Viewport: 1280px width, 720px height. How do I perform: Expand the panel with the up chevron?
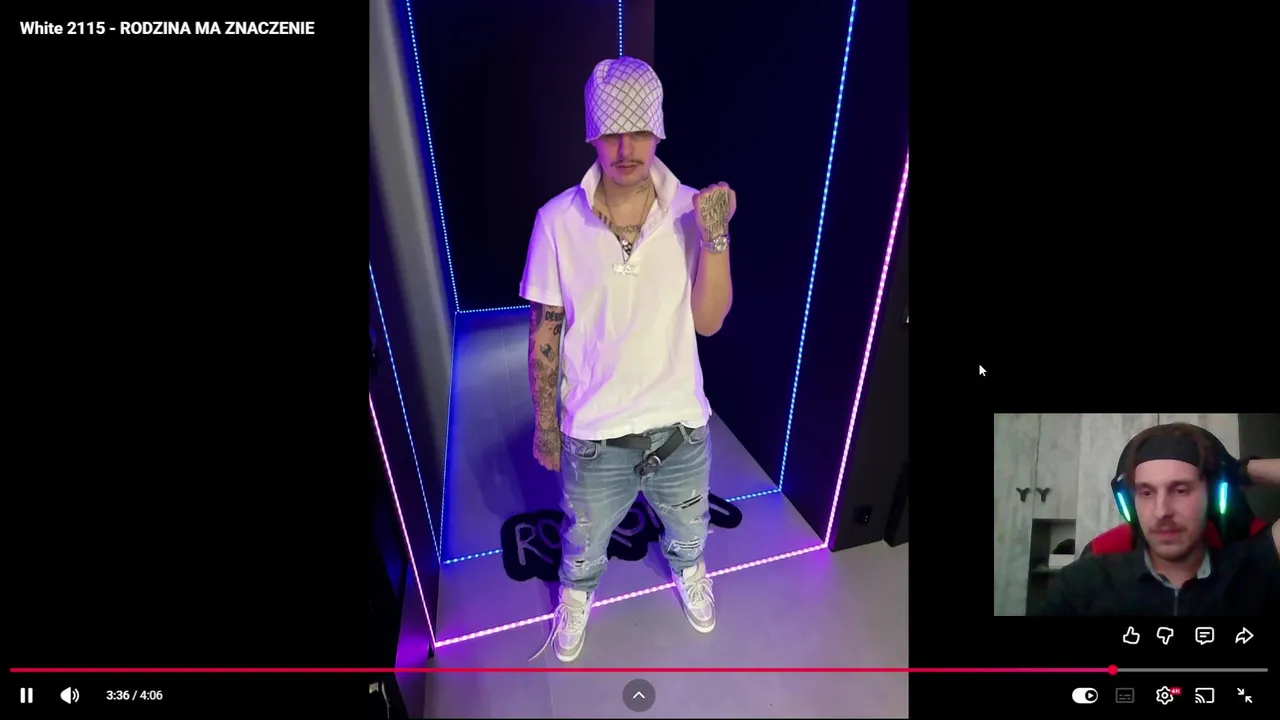tap(639, 695)
